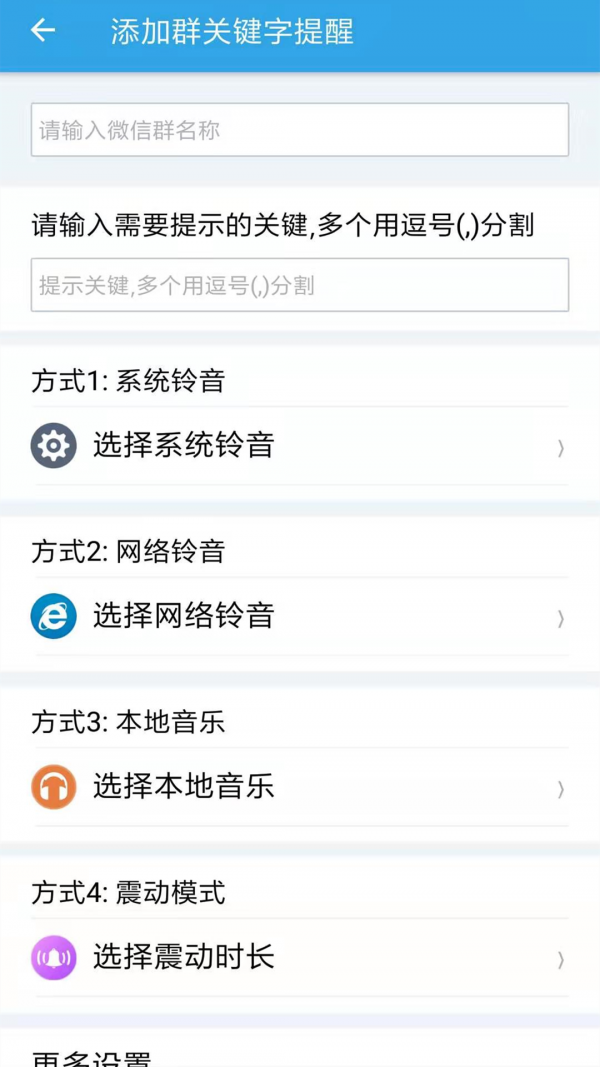Tap the keyword reminder input field

click(x=300, y=285)
